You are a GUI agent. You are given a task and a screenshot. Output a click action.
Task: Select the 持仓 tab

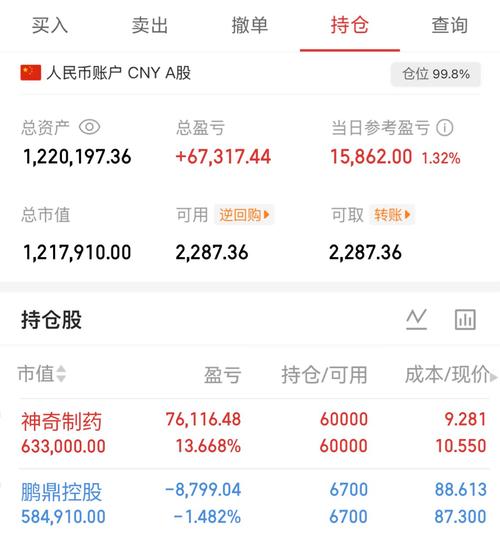point(350,25)
